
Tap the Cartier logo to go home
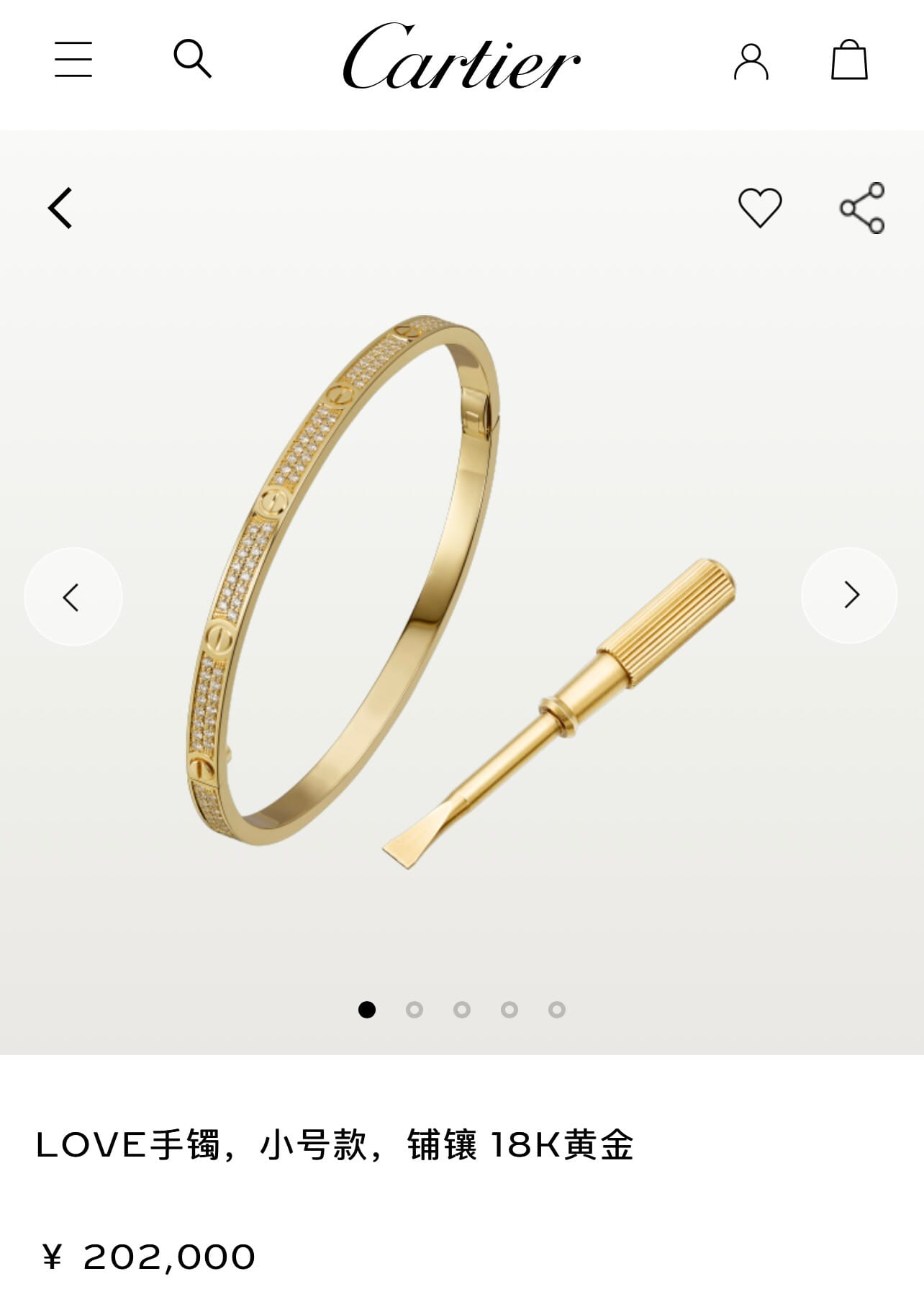[x=461, y=58]
